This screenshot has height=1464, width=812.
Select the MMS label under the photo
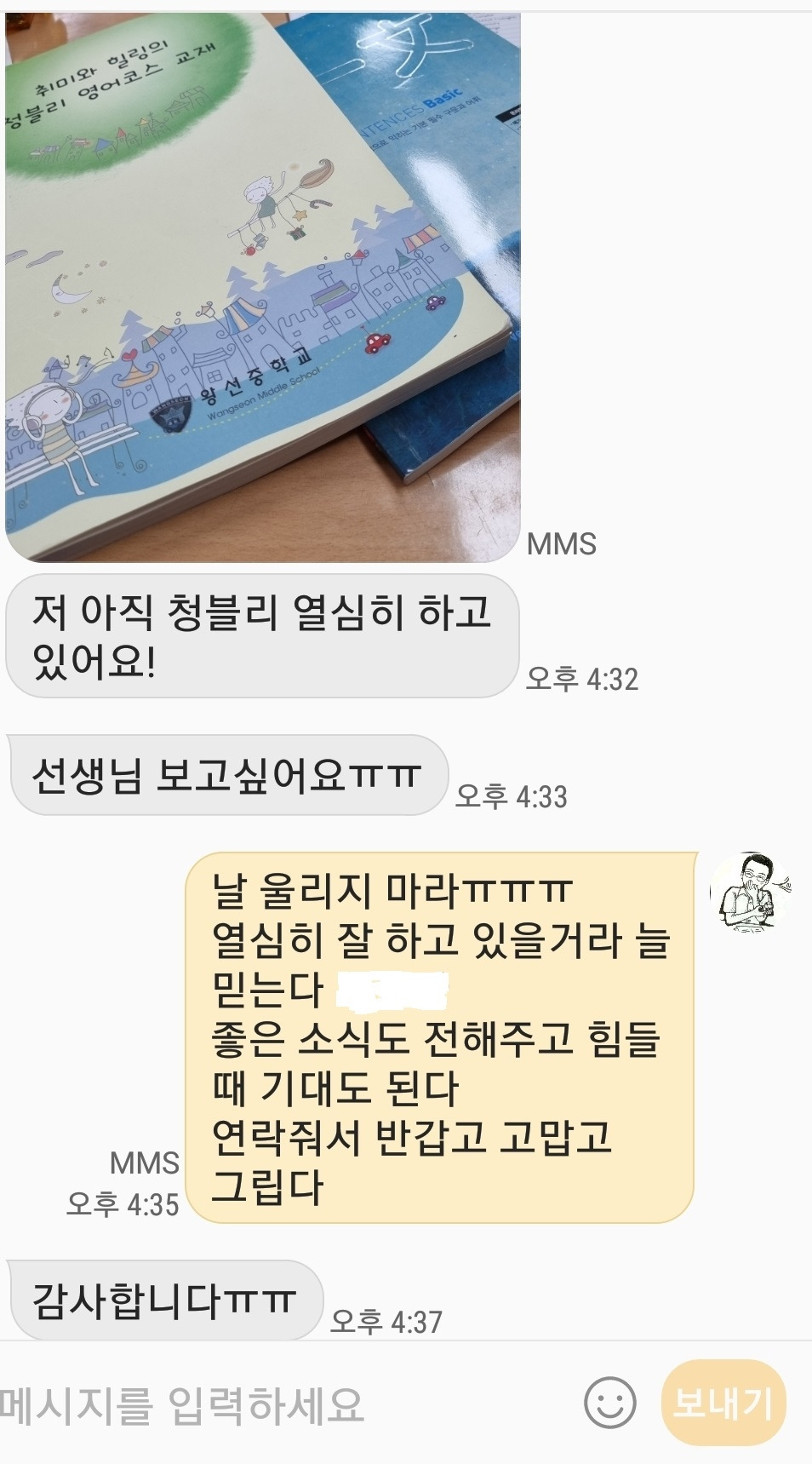562,542
